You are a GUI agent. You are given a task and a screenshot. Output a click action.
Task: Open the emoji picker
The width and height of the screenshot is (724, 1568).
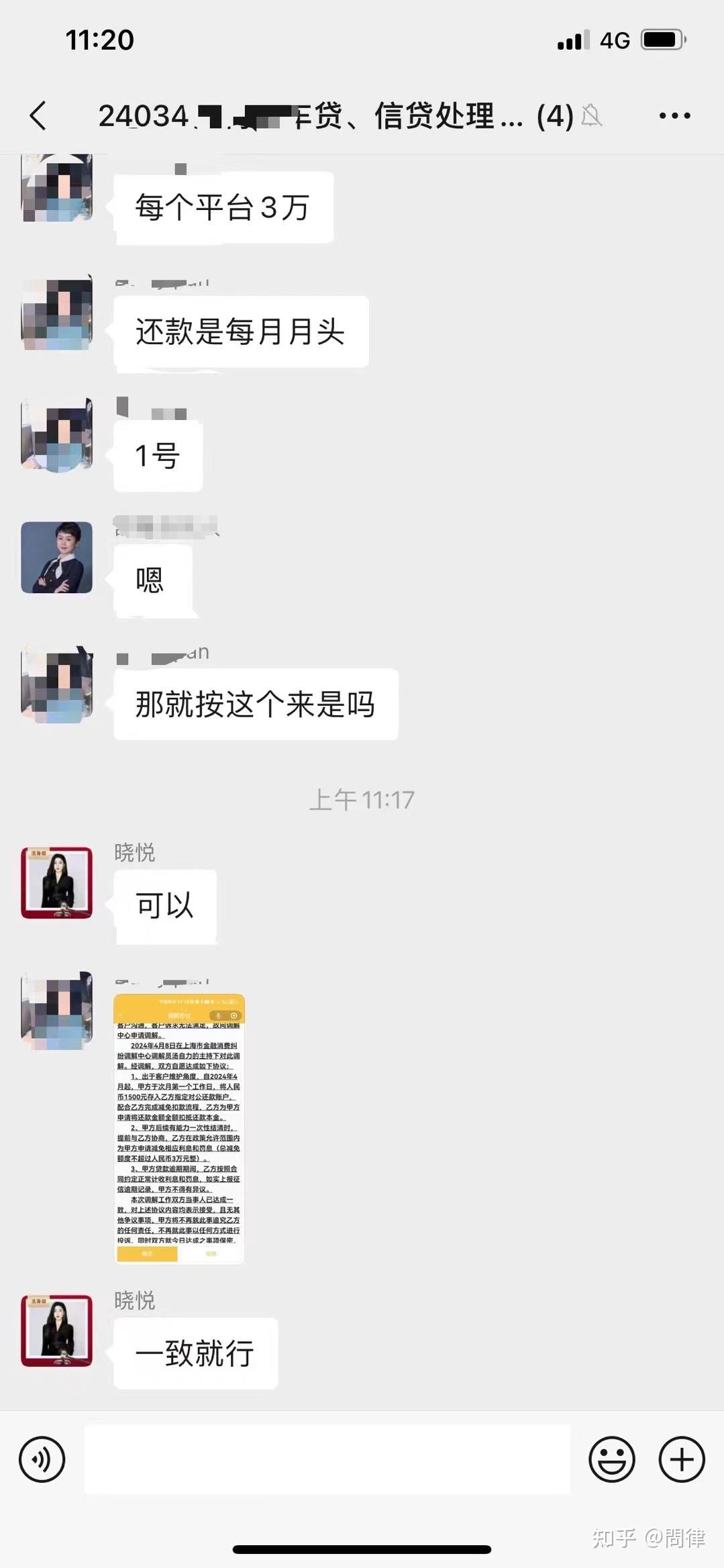[x=611, y=1459]
